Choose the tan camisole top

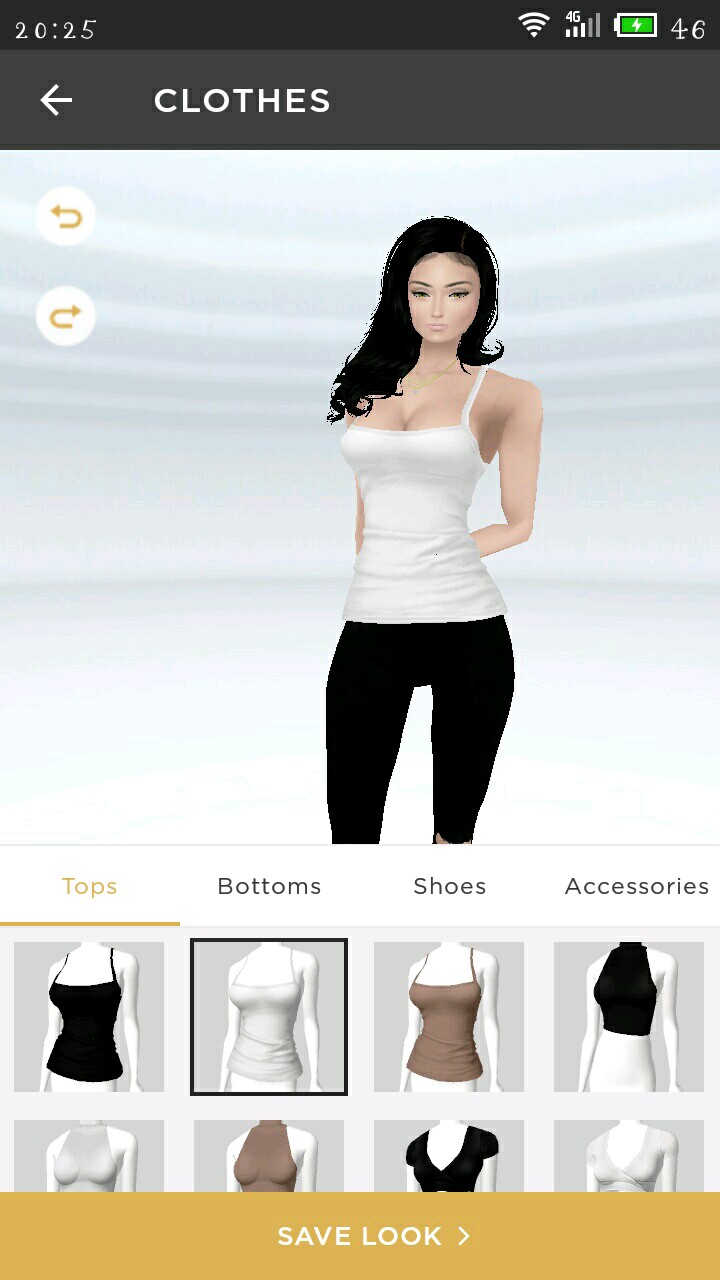tap(449, 1016)
